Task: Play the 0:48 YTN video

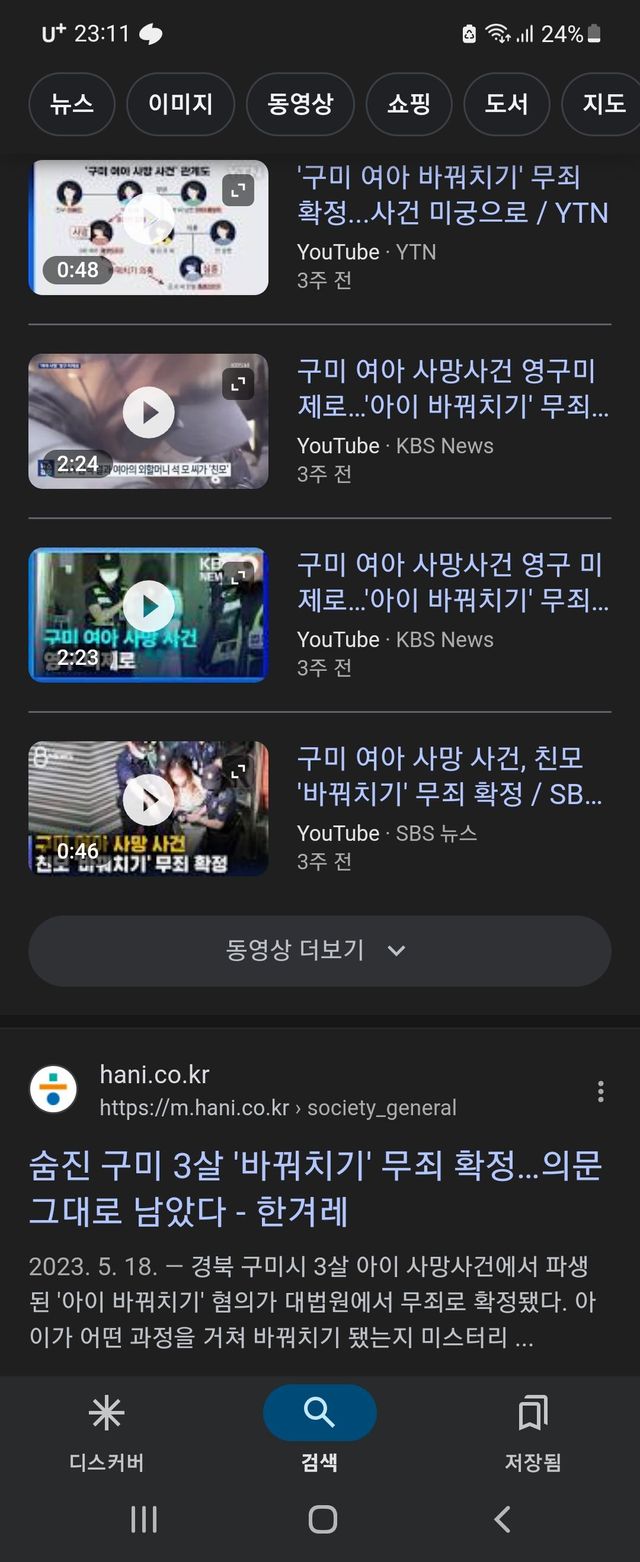Action: coord(148,227)
